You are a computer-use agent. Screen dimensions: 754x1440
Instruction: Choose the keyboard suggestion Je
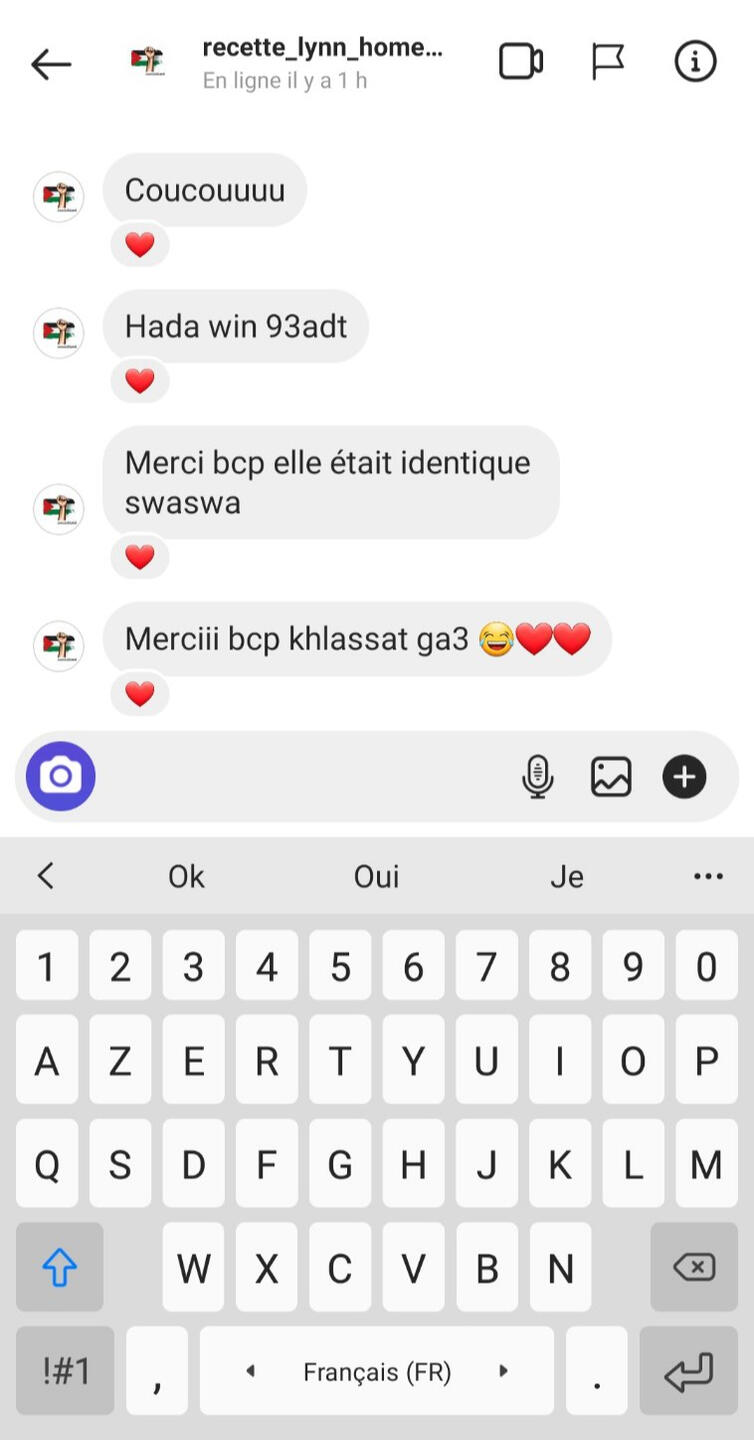(x=567, y=876)
